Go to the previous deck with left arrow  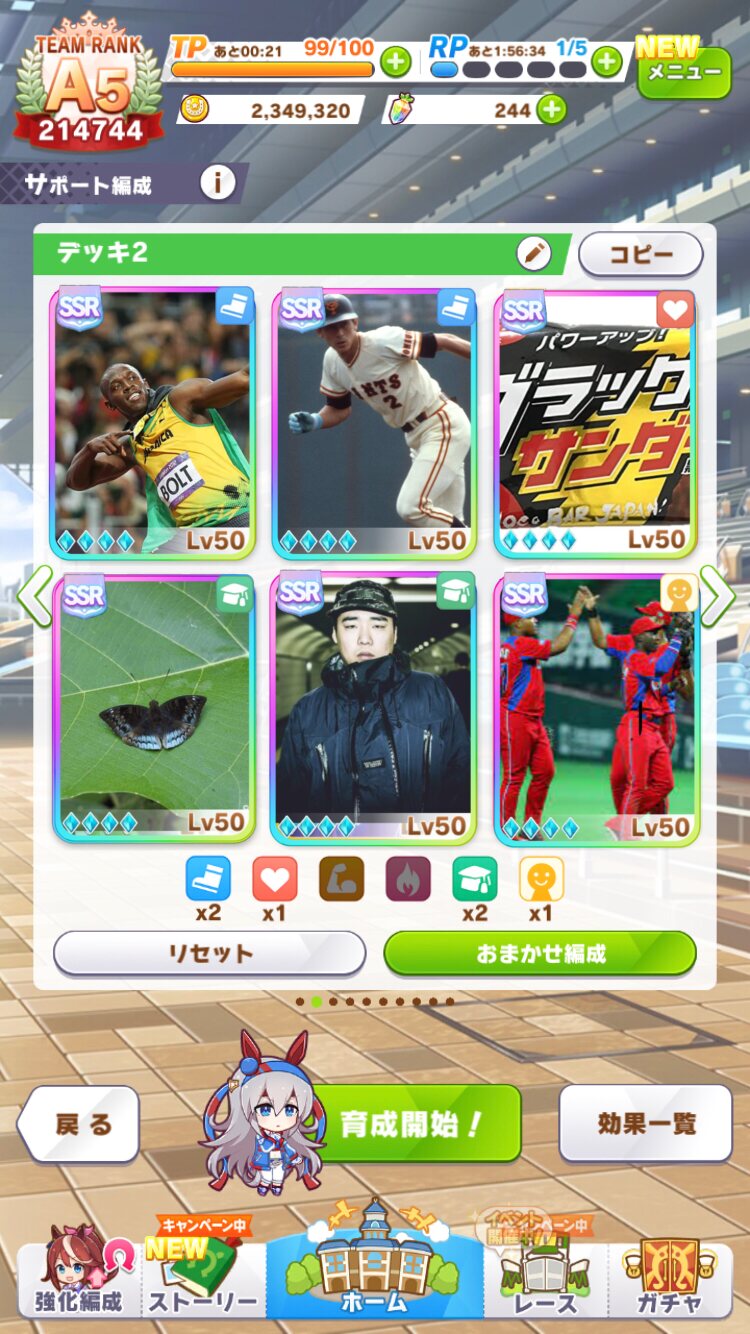point(34,597)
